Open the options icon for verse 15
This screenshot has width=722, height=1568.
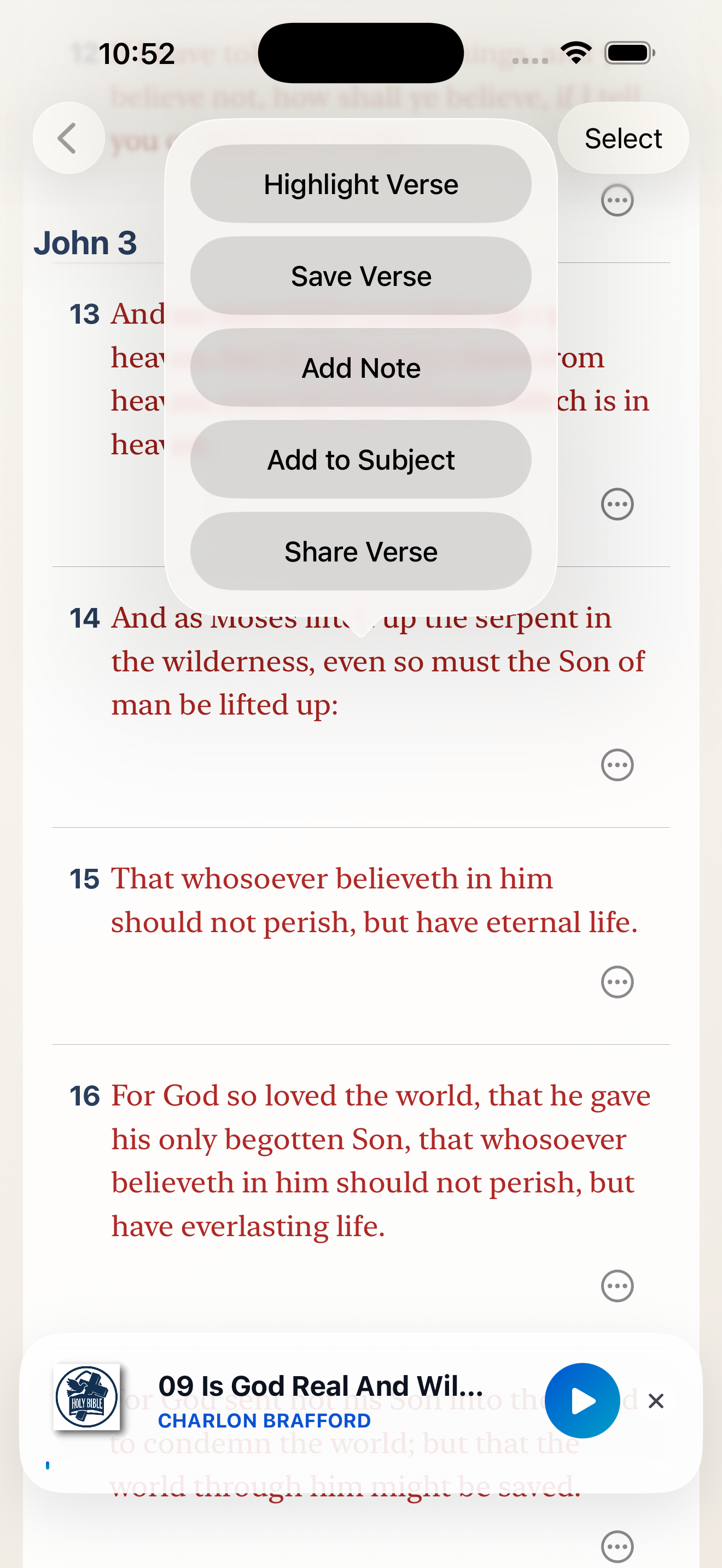(618, 982)
